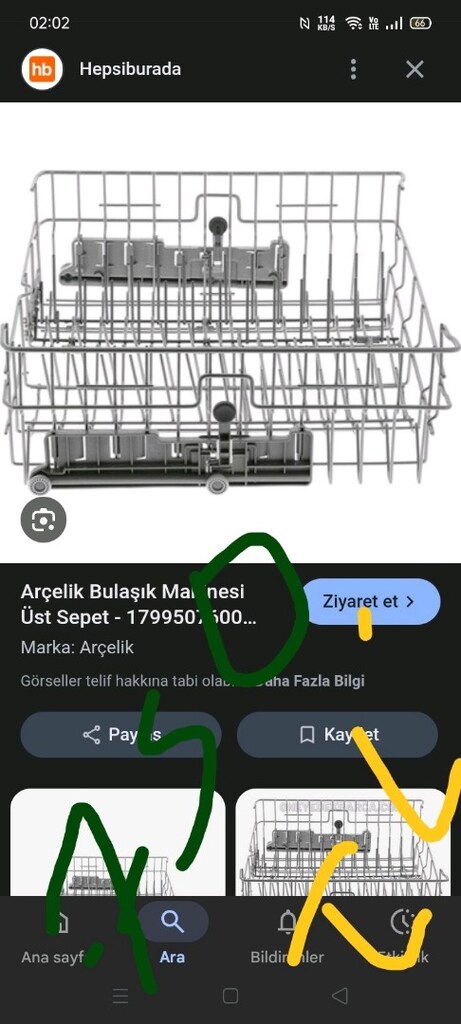The image size is (461, 1024).
Task: Share the image with Paylaş
Action: [x=121, y=735]
